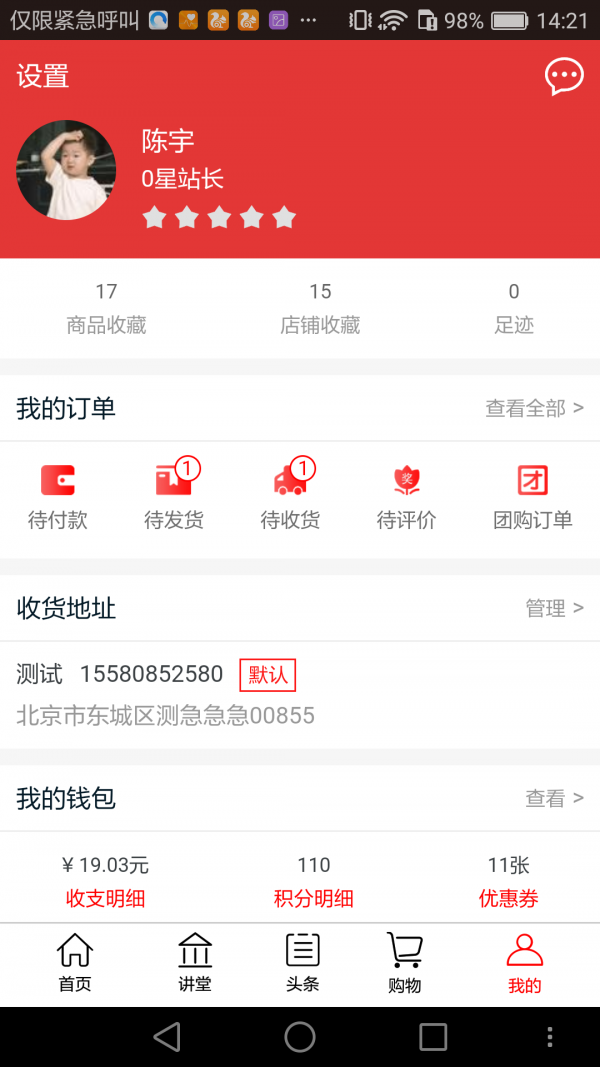Viewport: 600px width, 1067px height.
Task: Open 店铺收藏 saved shops
Action: click(x=320, y=308)
